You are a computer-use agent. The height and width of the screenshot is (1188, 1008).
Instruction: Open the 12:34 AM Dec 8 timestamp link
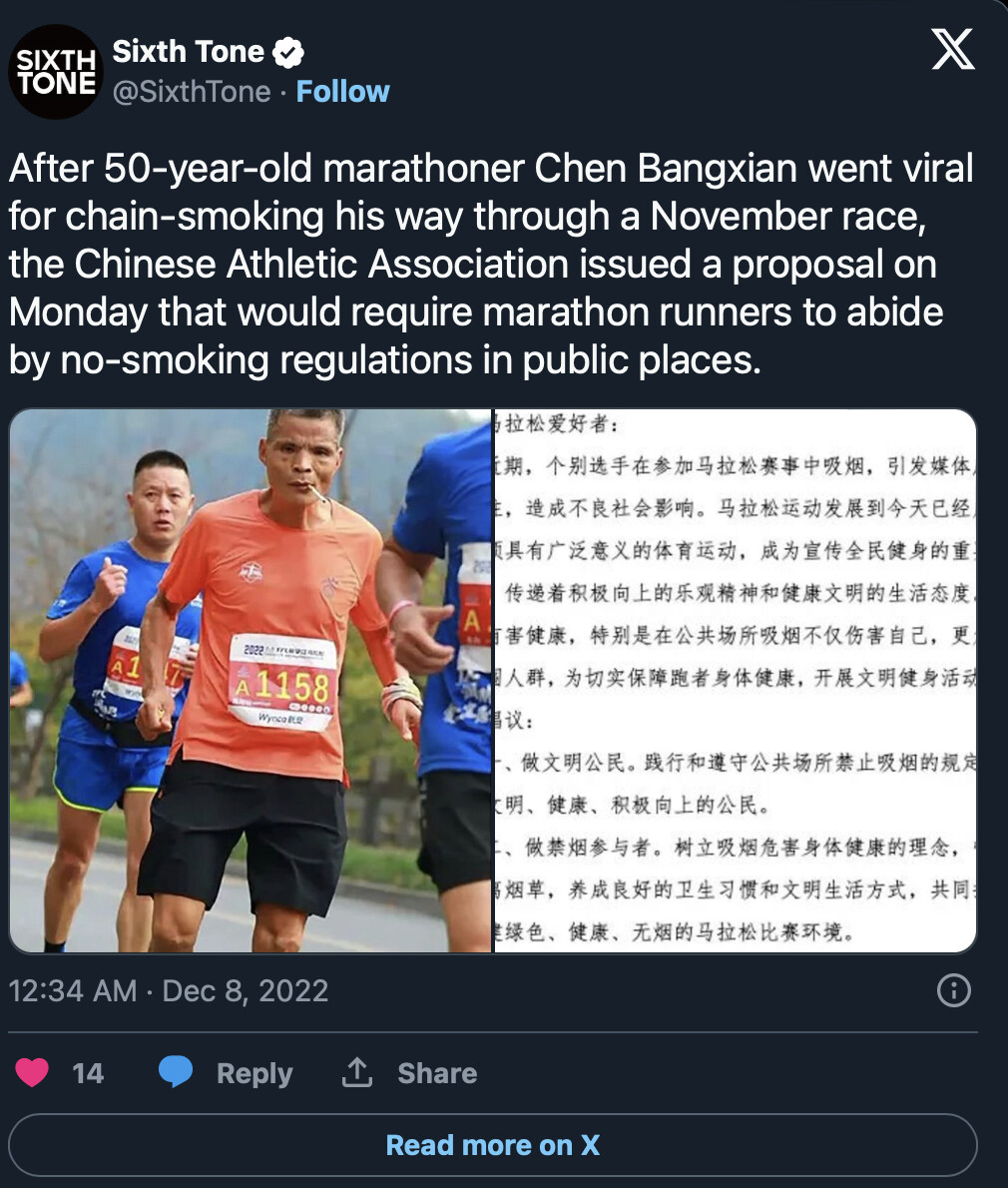click(168, 990)
